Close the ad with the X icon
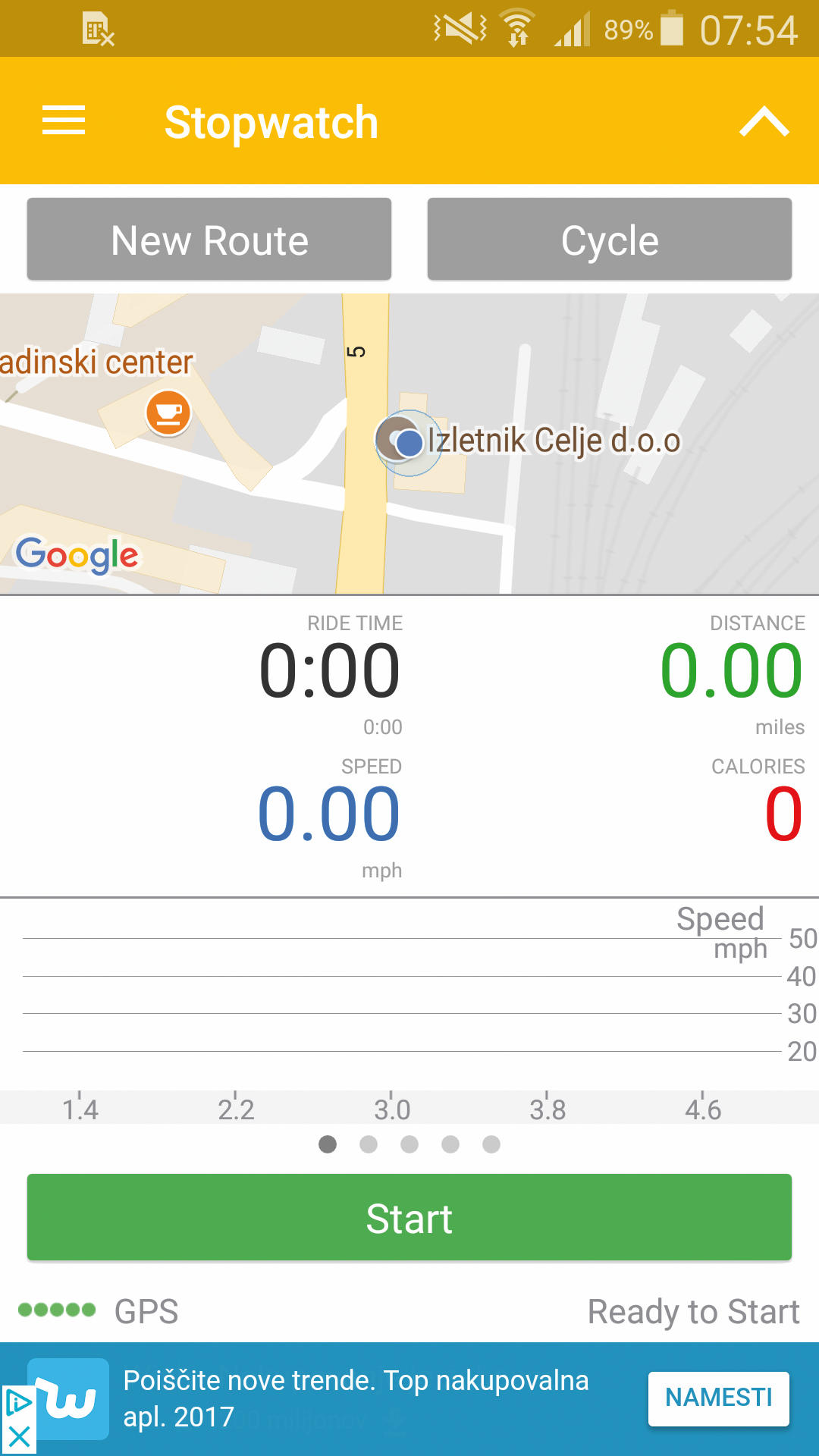Viewport: 819px width, 1456px height. (18, 1436)
